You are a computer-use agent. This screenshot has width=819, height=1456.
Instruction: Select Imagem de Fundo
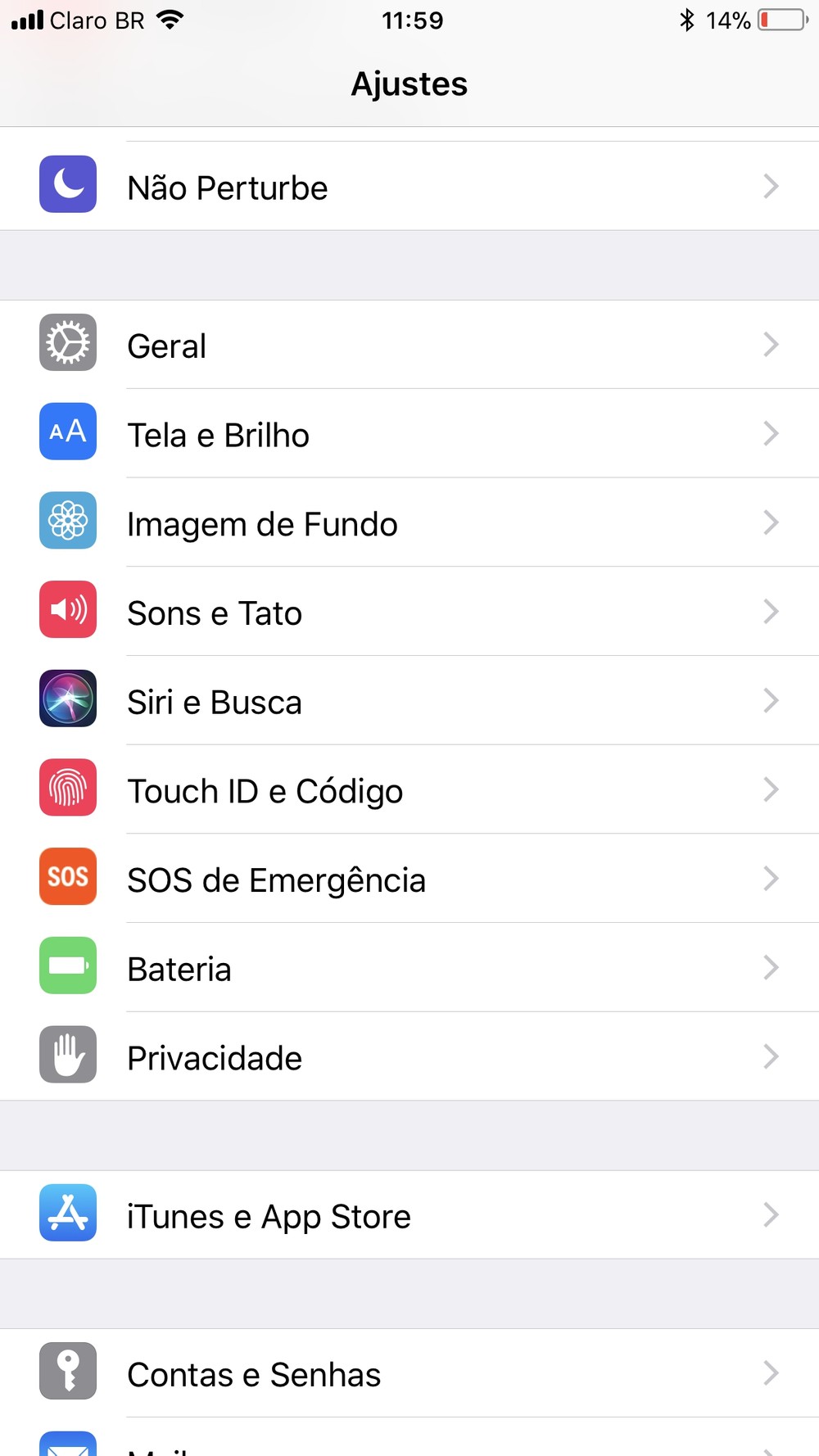tap(262, 524)
